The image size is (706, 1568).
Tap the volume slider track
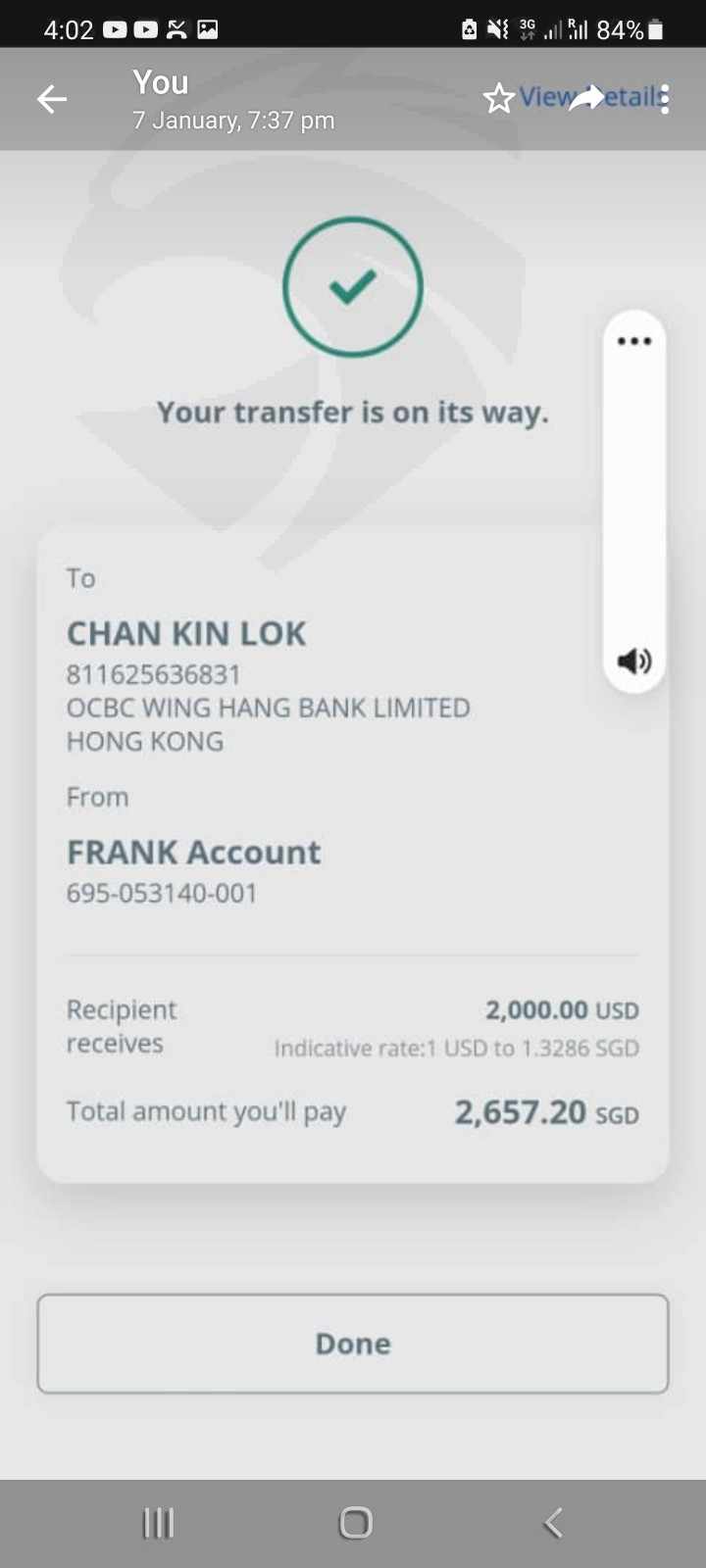coord(634,502)
